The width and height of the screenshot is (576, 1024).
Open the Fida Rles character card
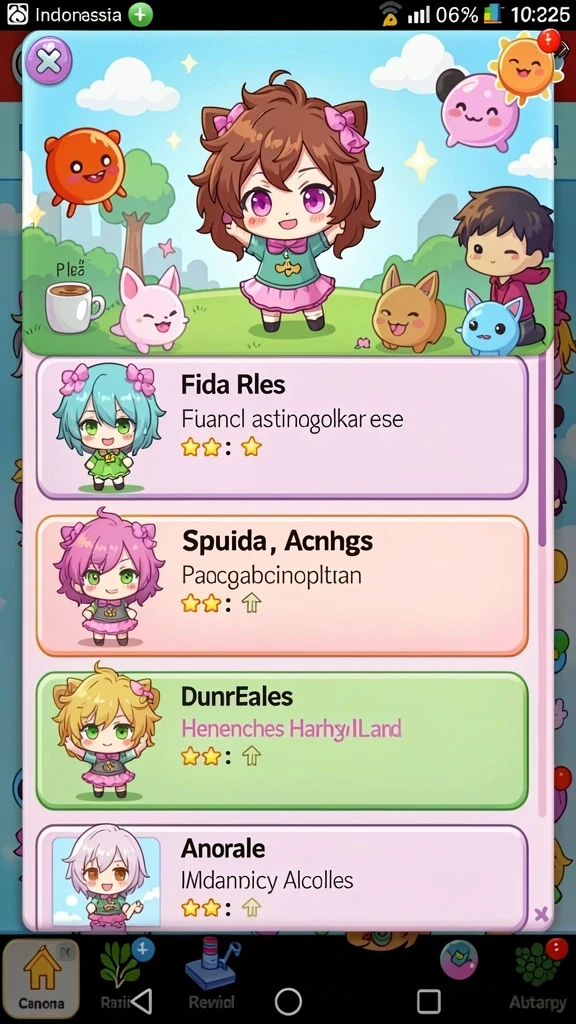click(282, 428)
